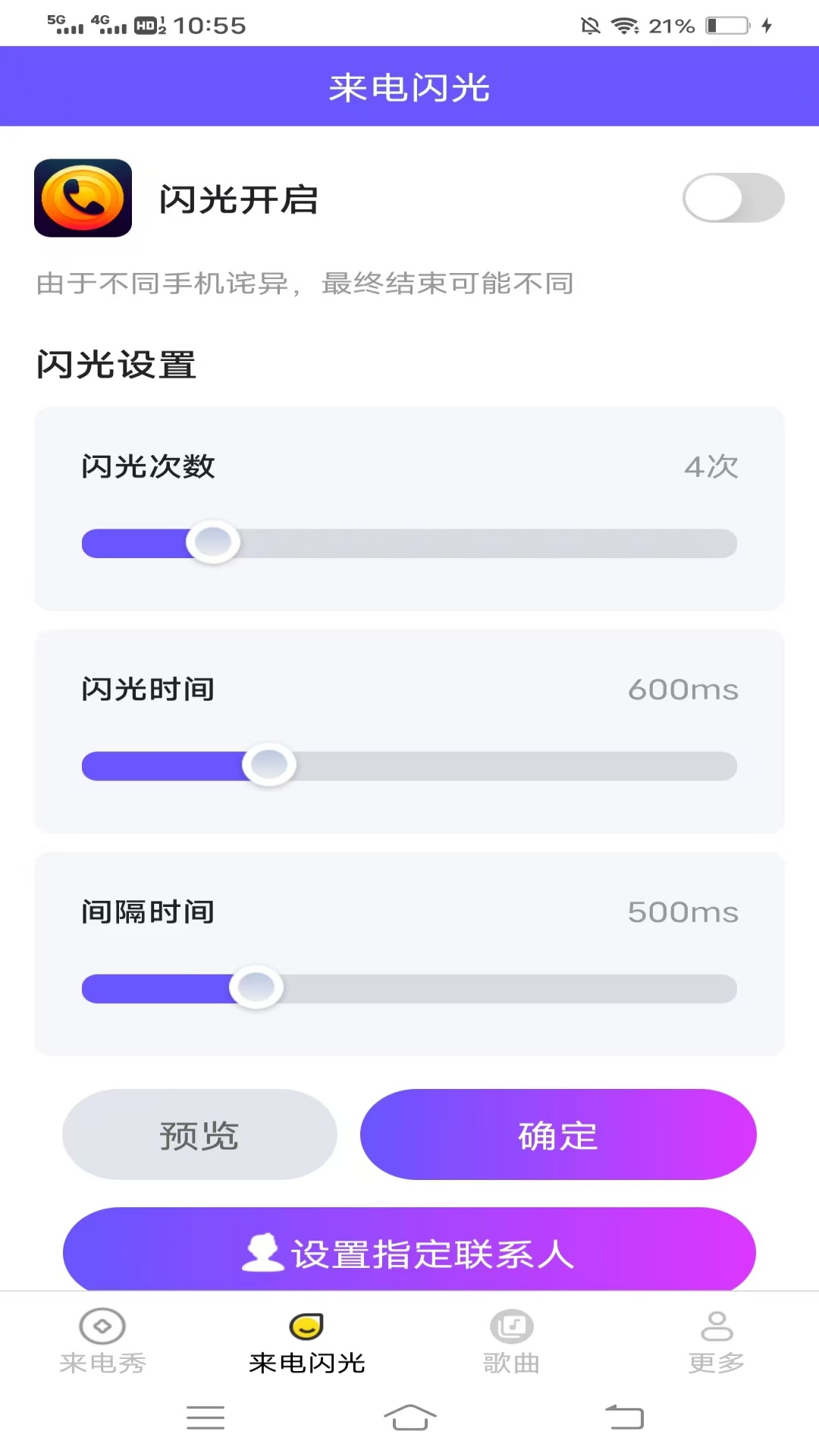Tap the contact person icon on 设置指定联系人 button

263,1251
